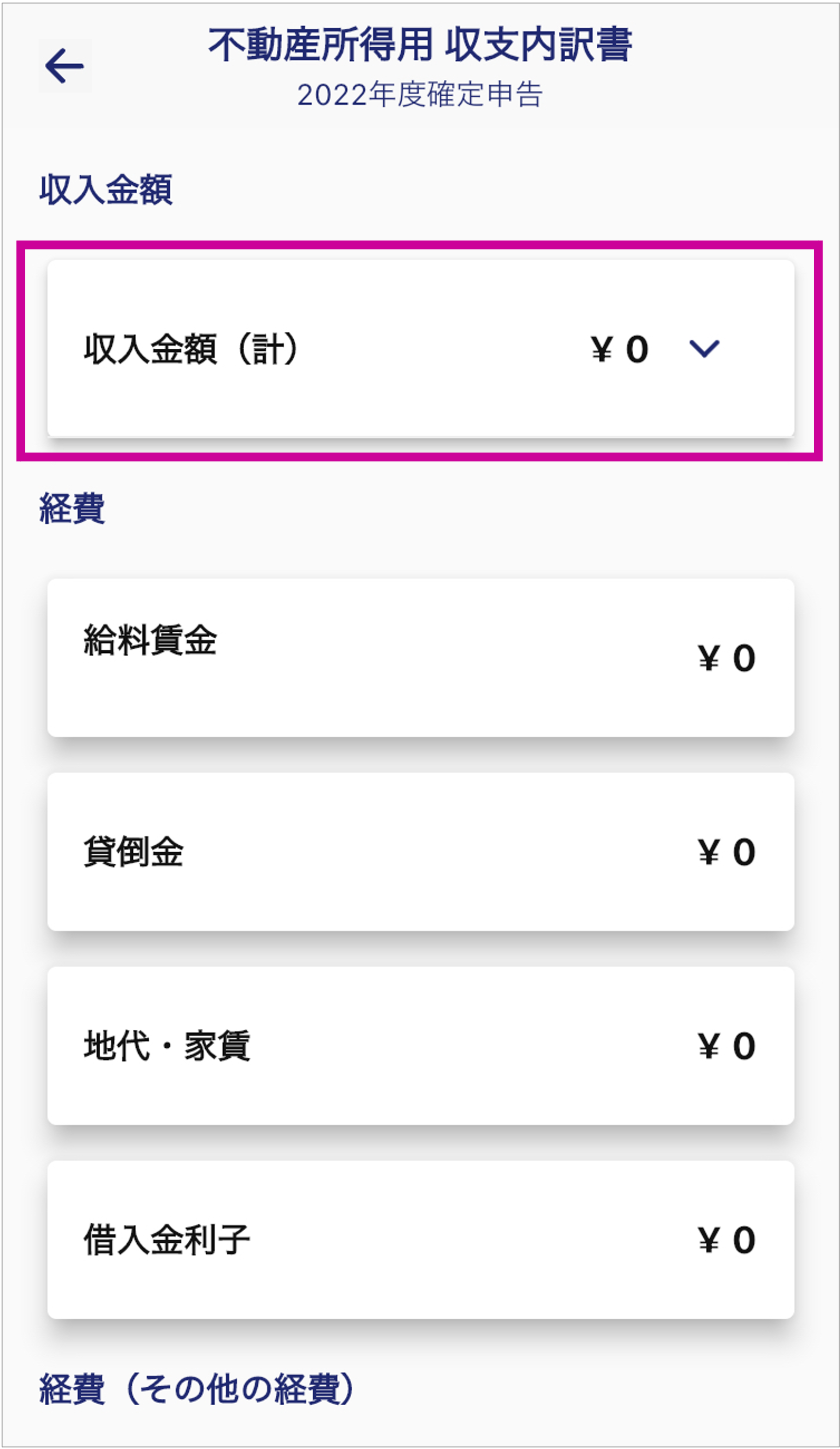Screen dimensions: 840x1449
Task: Go back using the arrow icon
Action: point(65,66)
